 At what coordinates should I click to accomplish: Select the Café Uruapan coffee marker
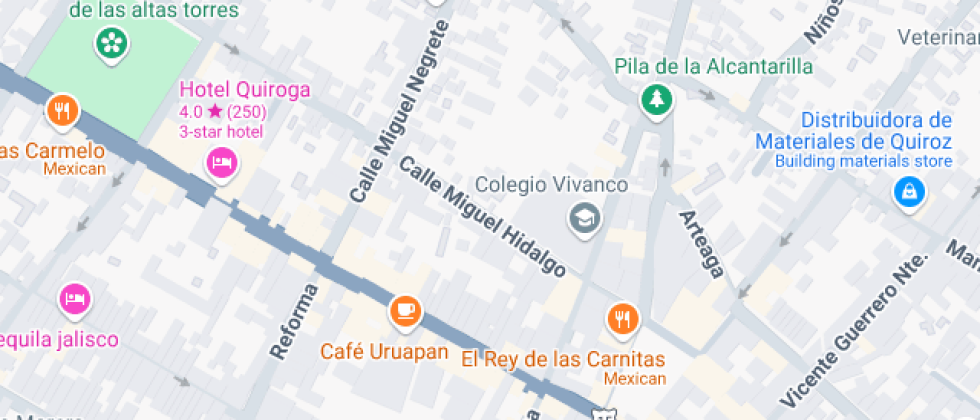click(405, 311)
